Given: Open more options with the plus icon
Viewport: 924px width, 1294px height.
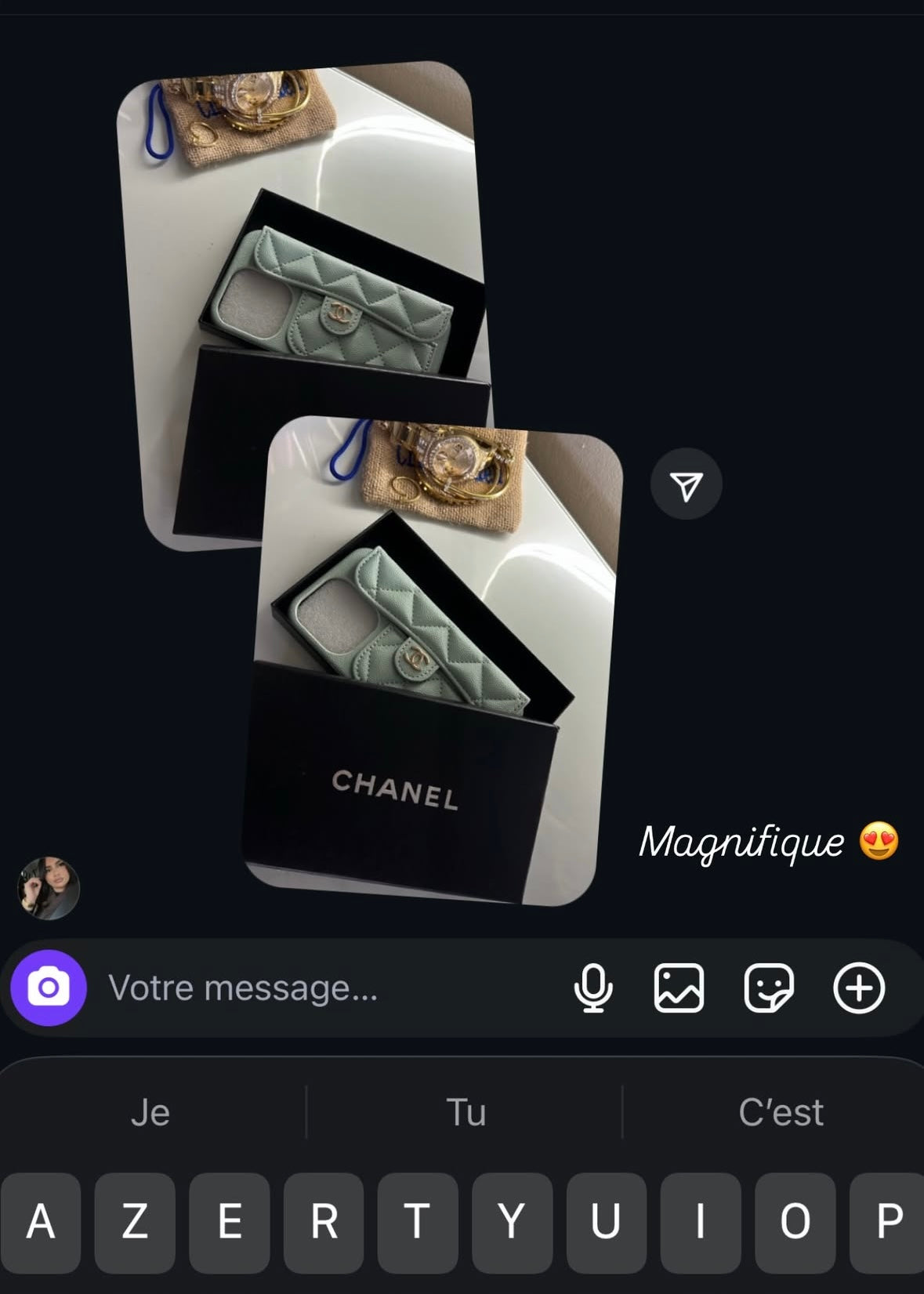Looking at the screenshot, I should tap(859, 988).
